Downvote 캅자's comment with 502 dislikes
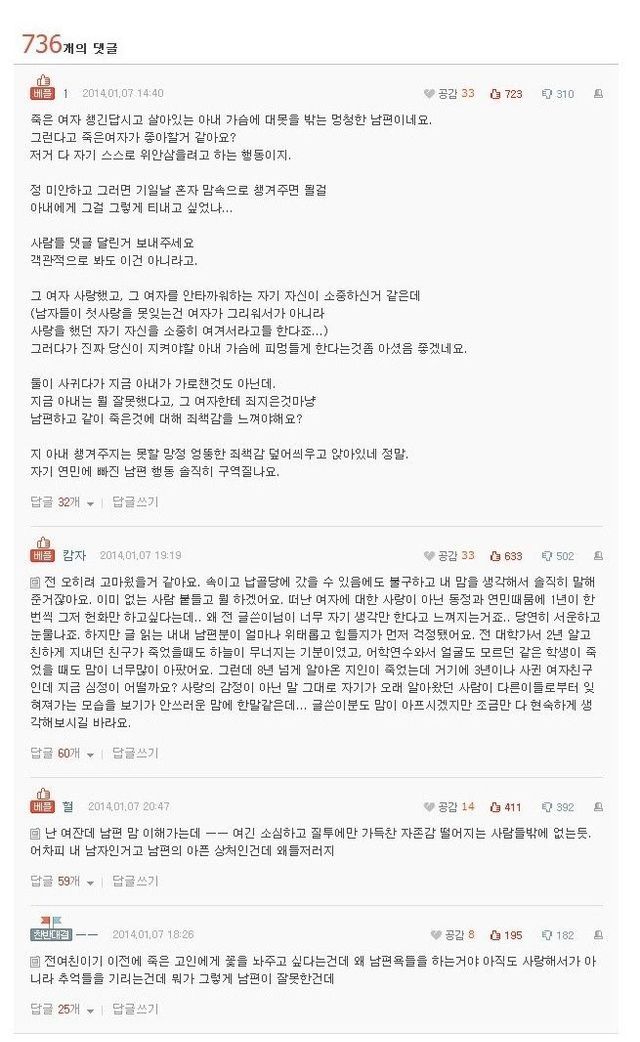This screenshot has width=640, height=1042. 558,556
